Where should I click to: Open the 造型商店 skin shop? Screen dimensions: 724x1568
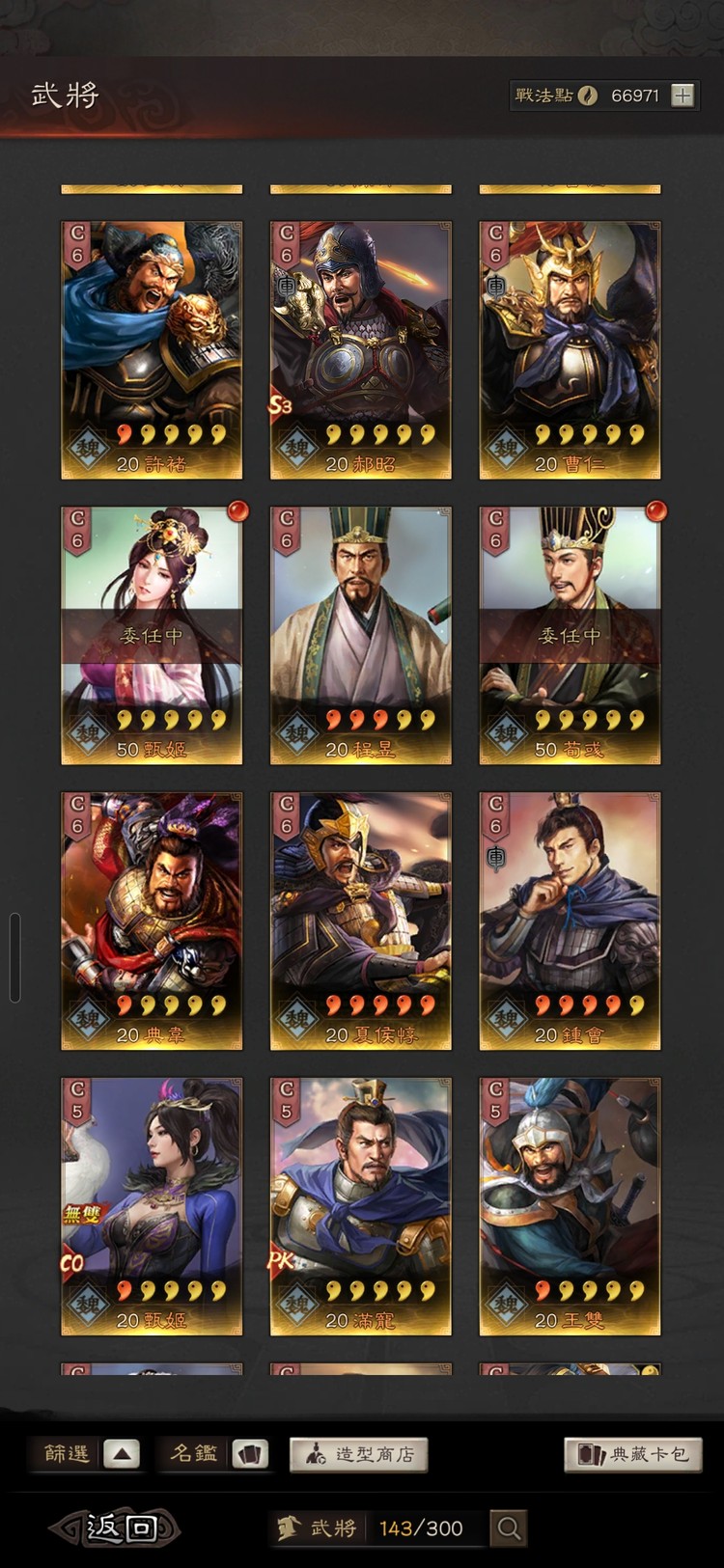358,1454
